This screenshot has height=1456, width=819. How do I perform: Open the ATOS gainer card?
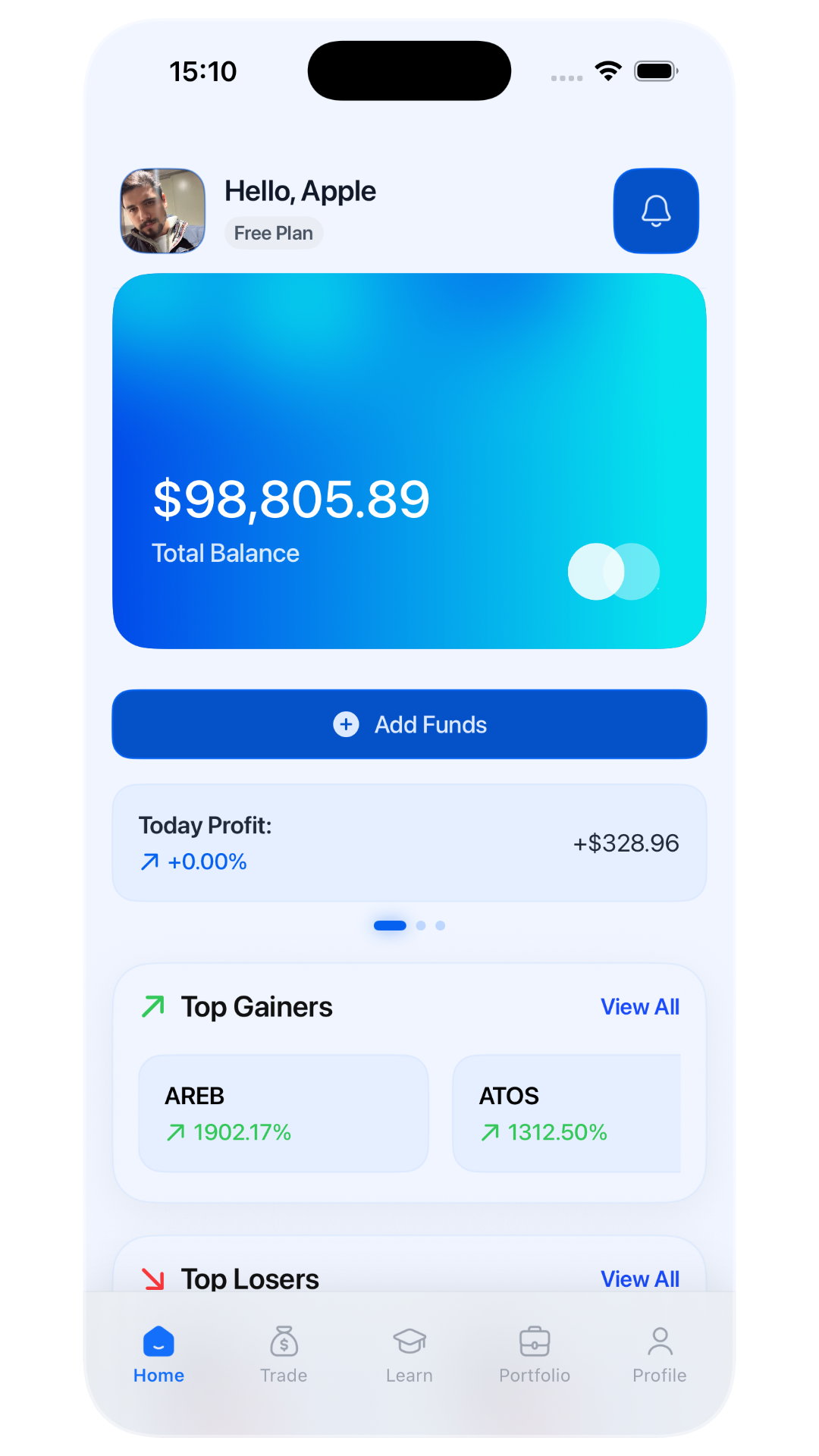(566, 1113)
